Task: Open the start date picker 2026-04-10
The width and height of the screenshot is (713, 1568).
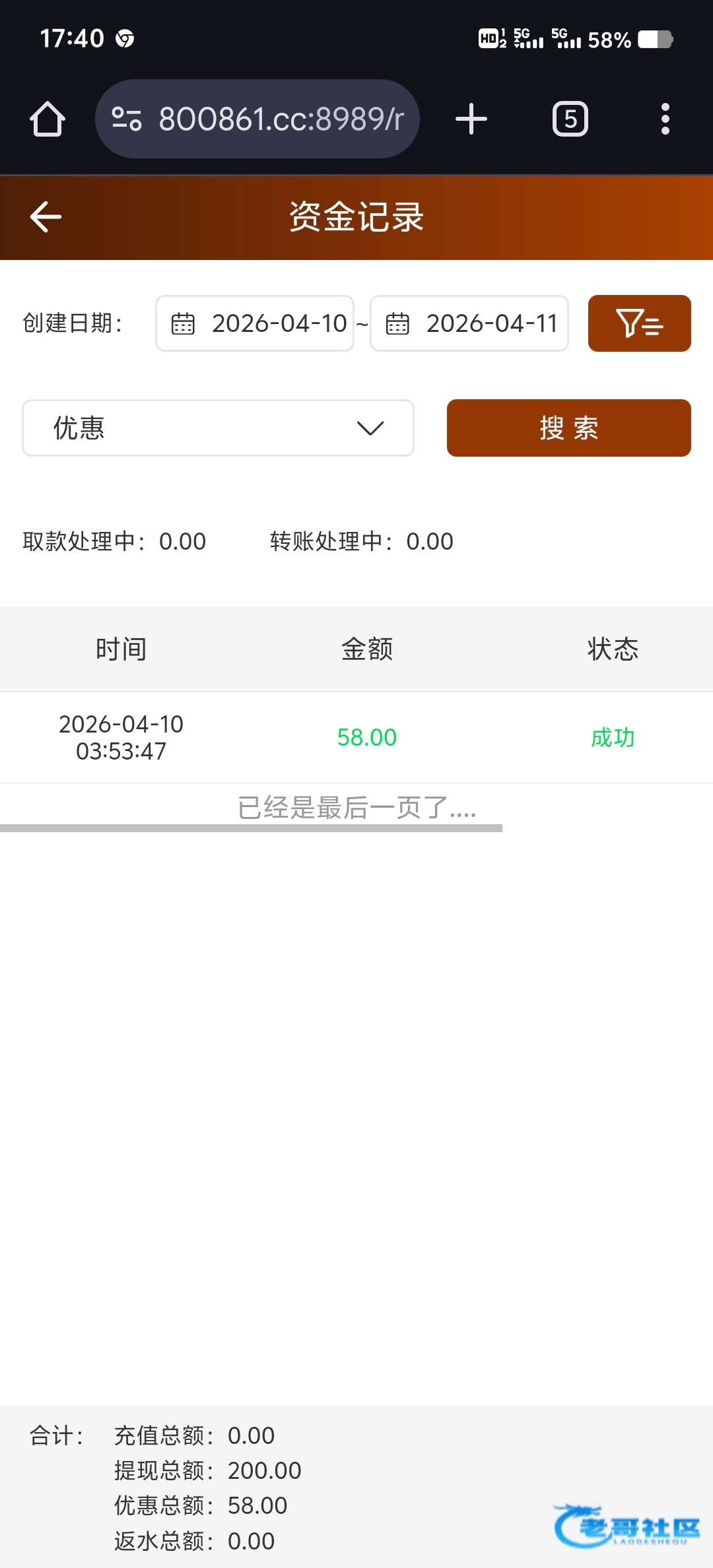Action: [255, 323]
